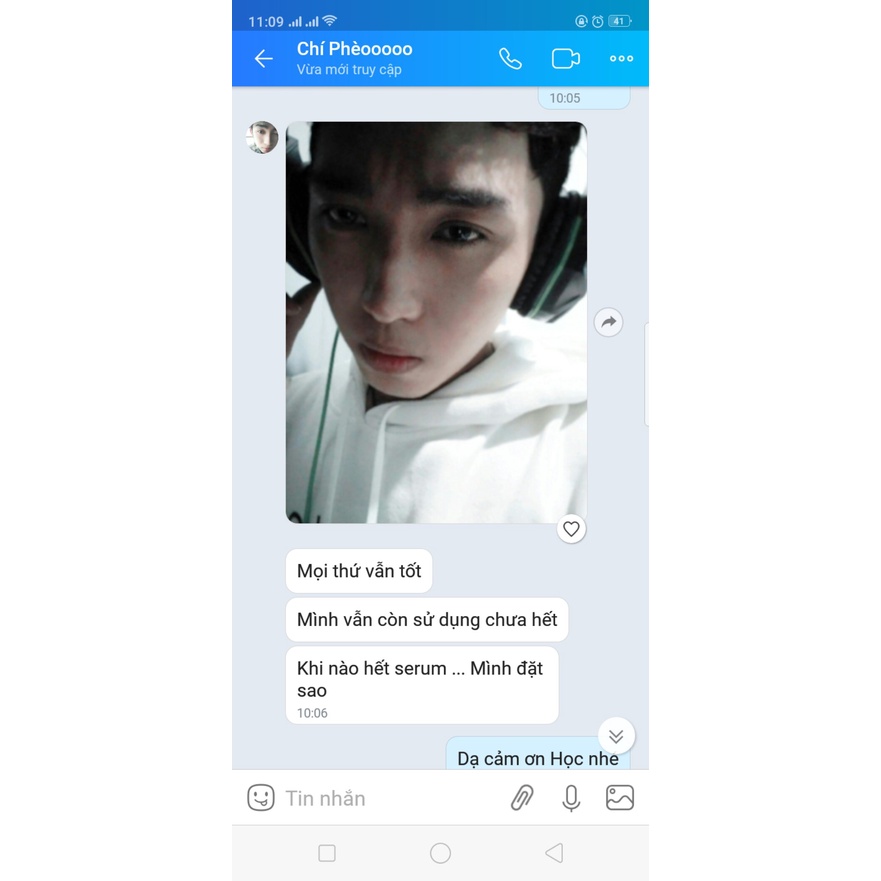Go back from the Chí Phèooooo chat
881x881 pixels.
pos(264,59)
